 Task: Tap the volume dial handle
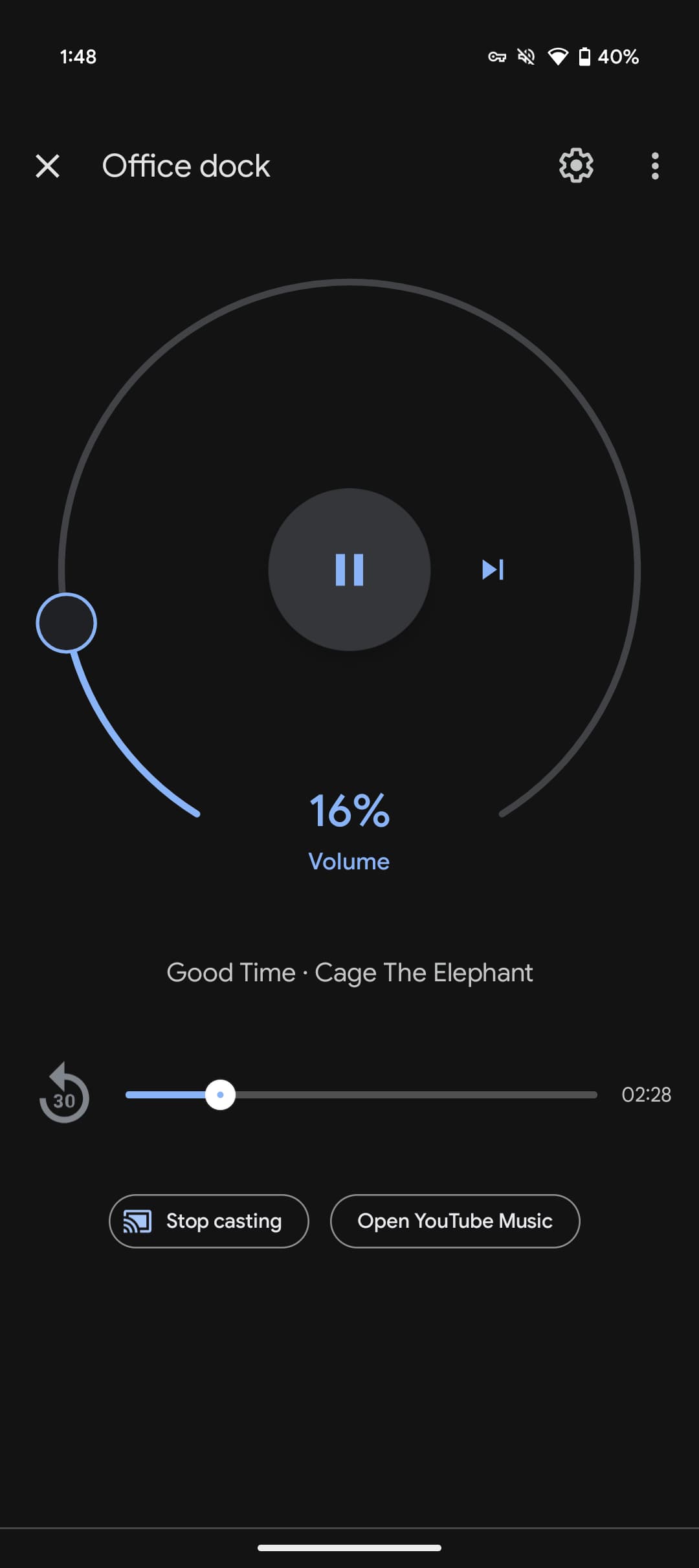click(x=66, y=623)
